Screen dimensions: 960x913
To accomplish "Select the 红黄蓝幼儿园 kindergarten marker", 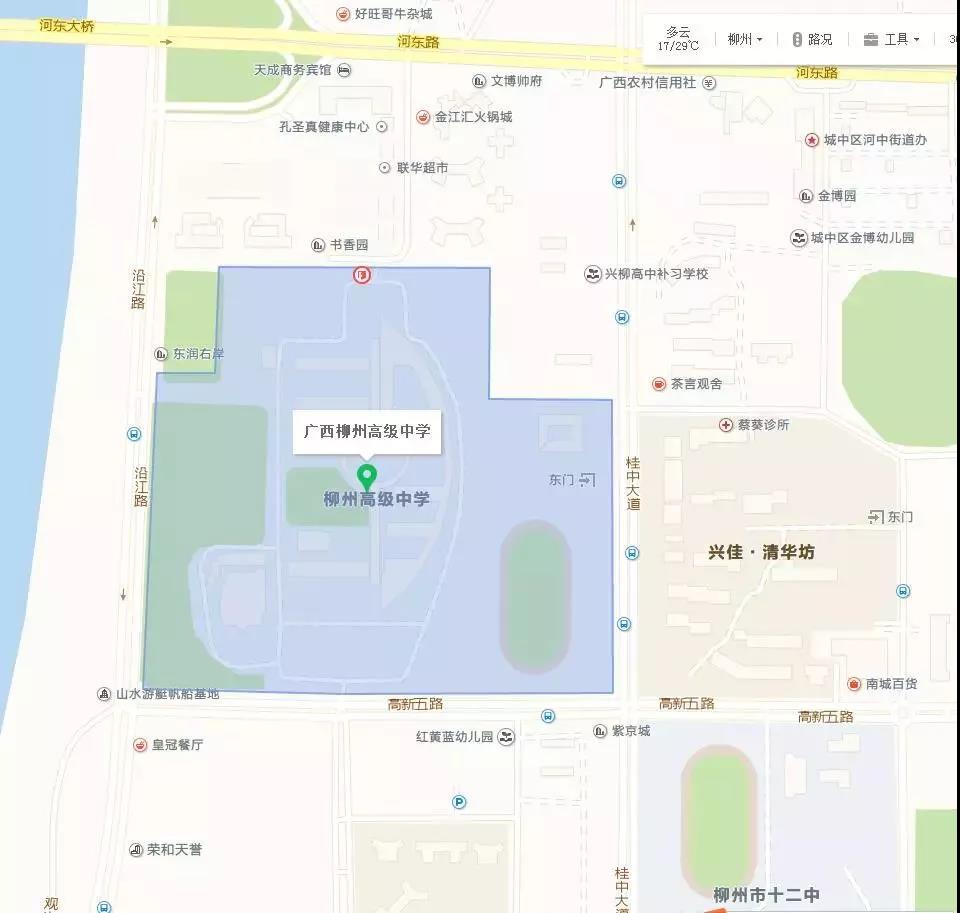I will (506, 737).
